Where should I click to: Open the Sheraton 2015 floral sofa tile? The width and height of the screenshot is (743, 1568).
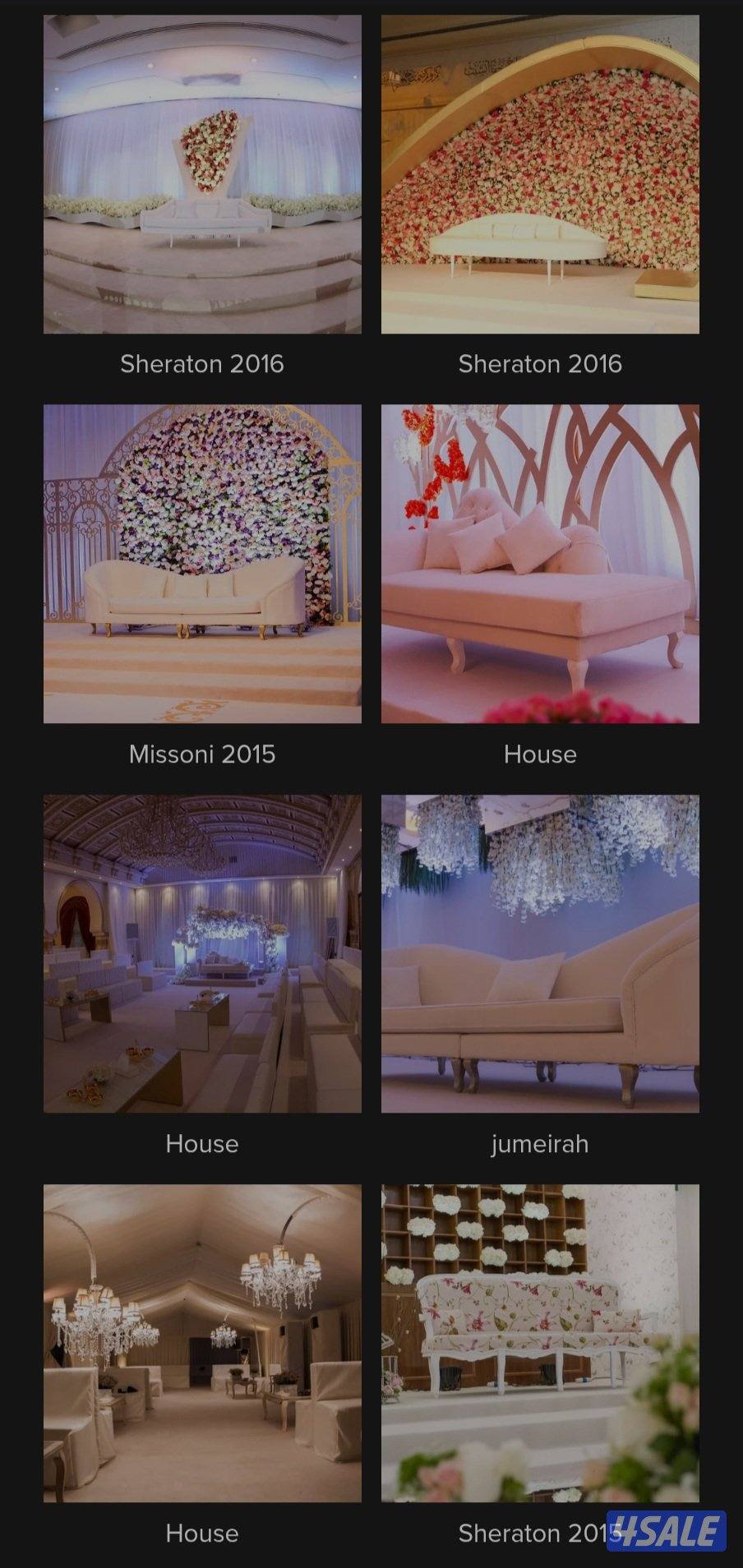click(540, 1343)
